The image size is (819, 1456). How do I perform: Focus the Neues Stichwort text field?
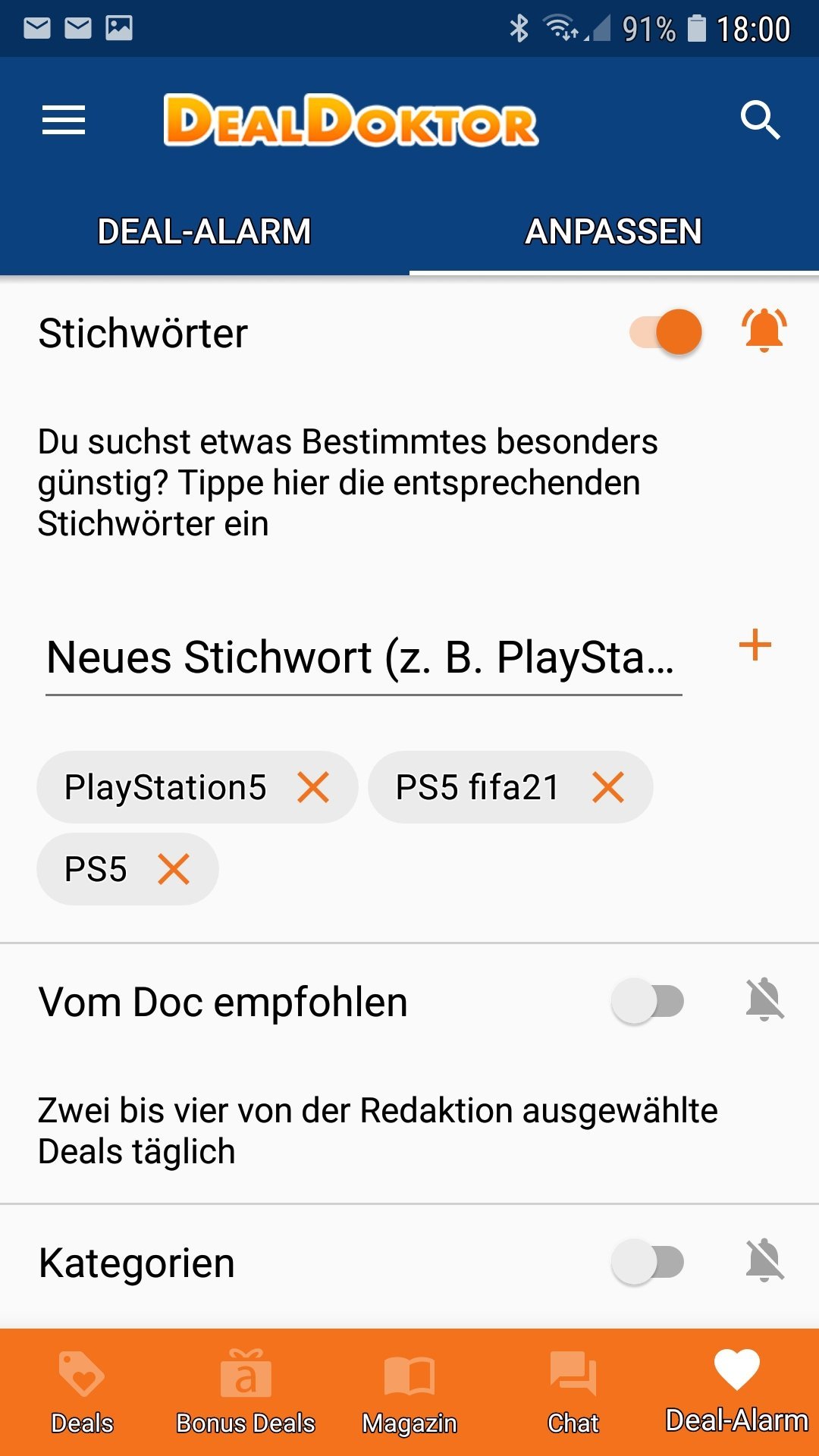[364, 657]
